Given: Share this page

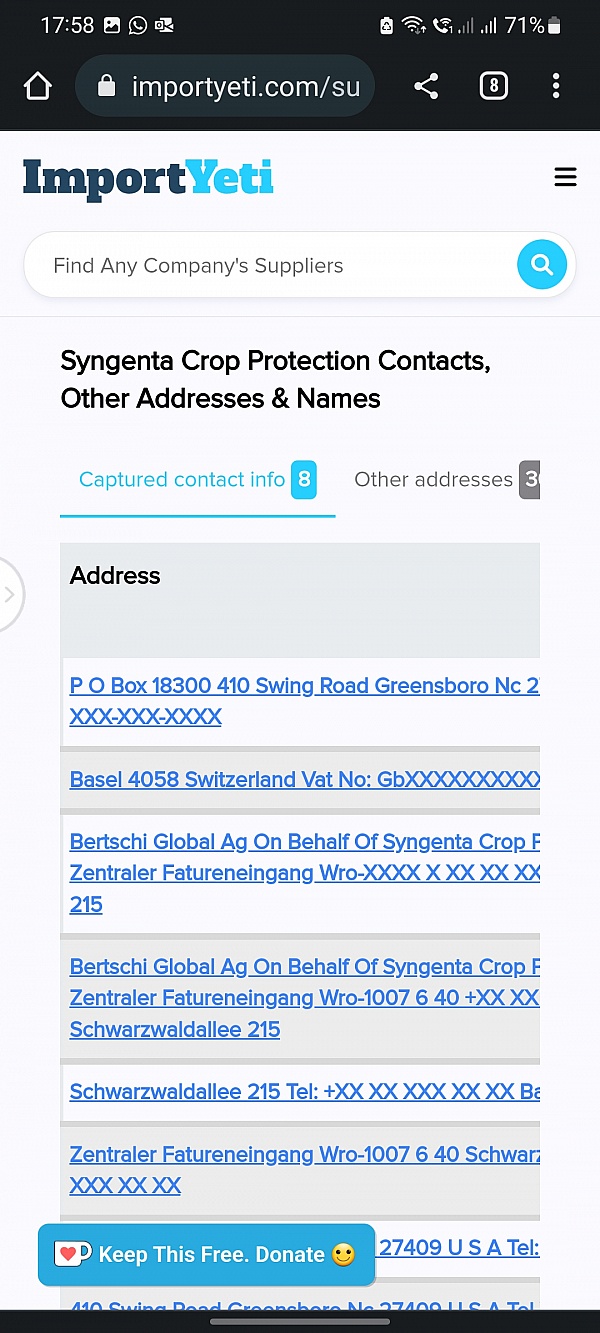Looking at the screenshot, I should pyautogui.click(x=426, y=87).
